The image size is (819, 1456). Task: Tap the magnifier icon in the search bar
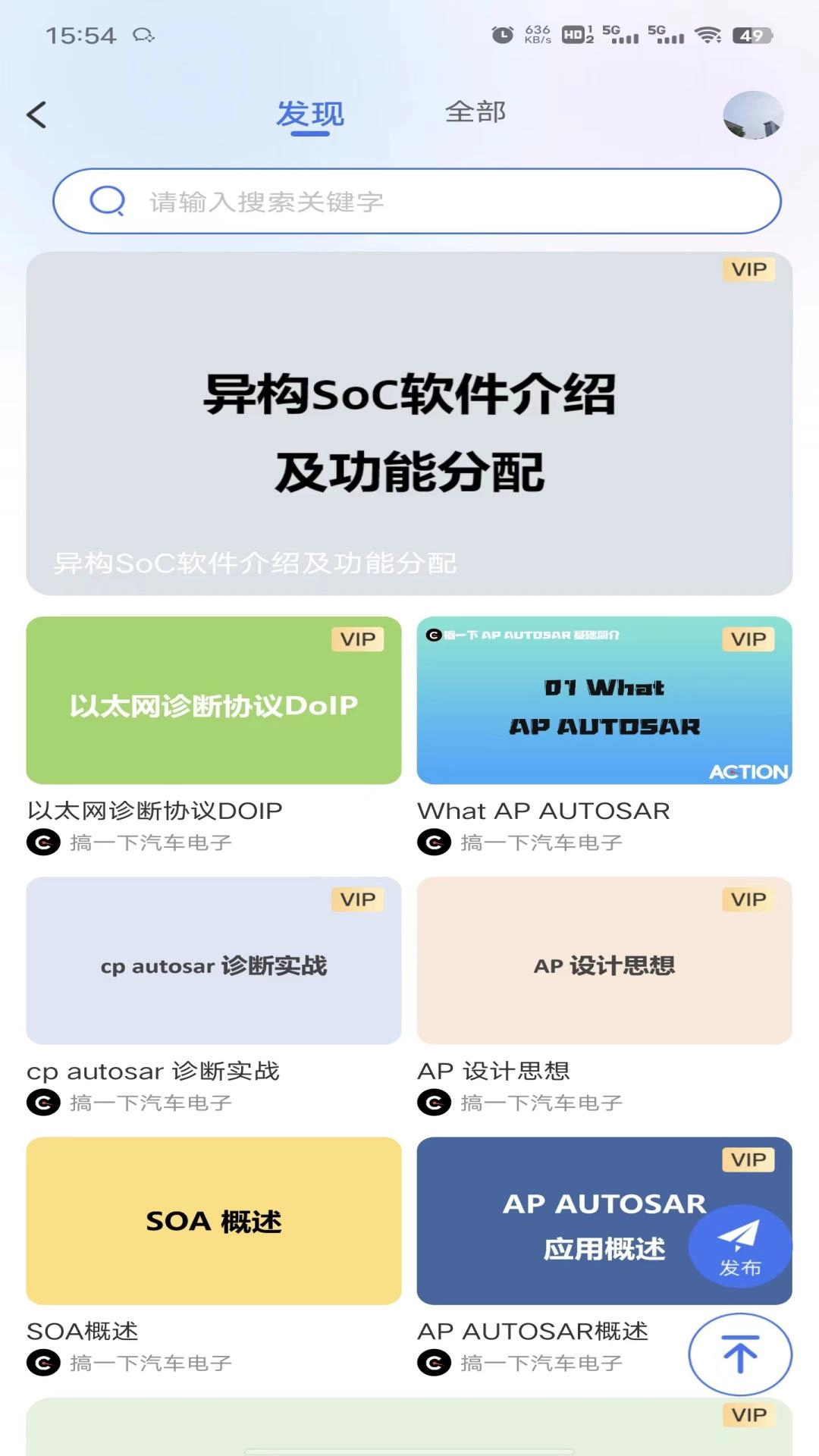point(108,200)
